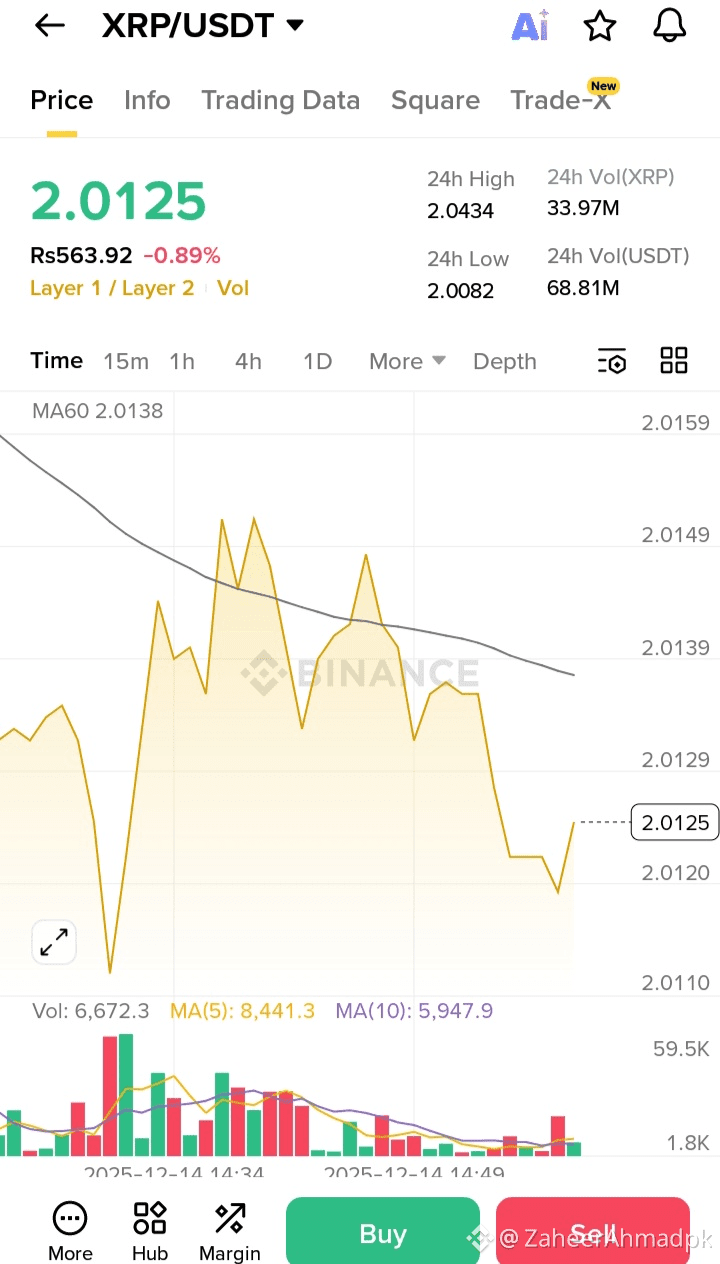This screenshot has width=720, height=1264.
Task: Select the 4h chart interval
Action: tap(248, 361)
